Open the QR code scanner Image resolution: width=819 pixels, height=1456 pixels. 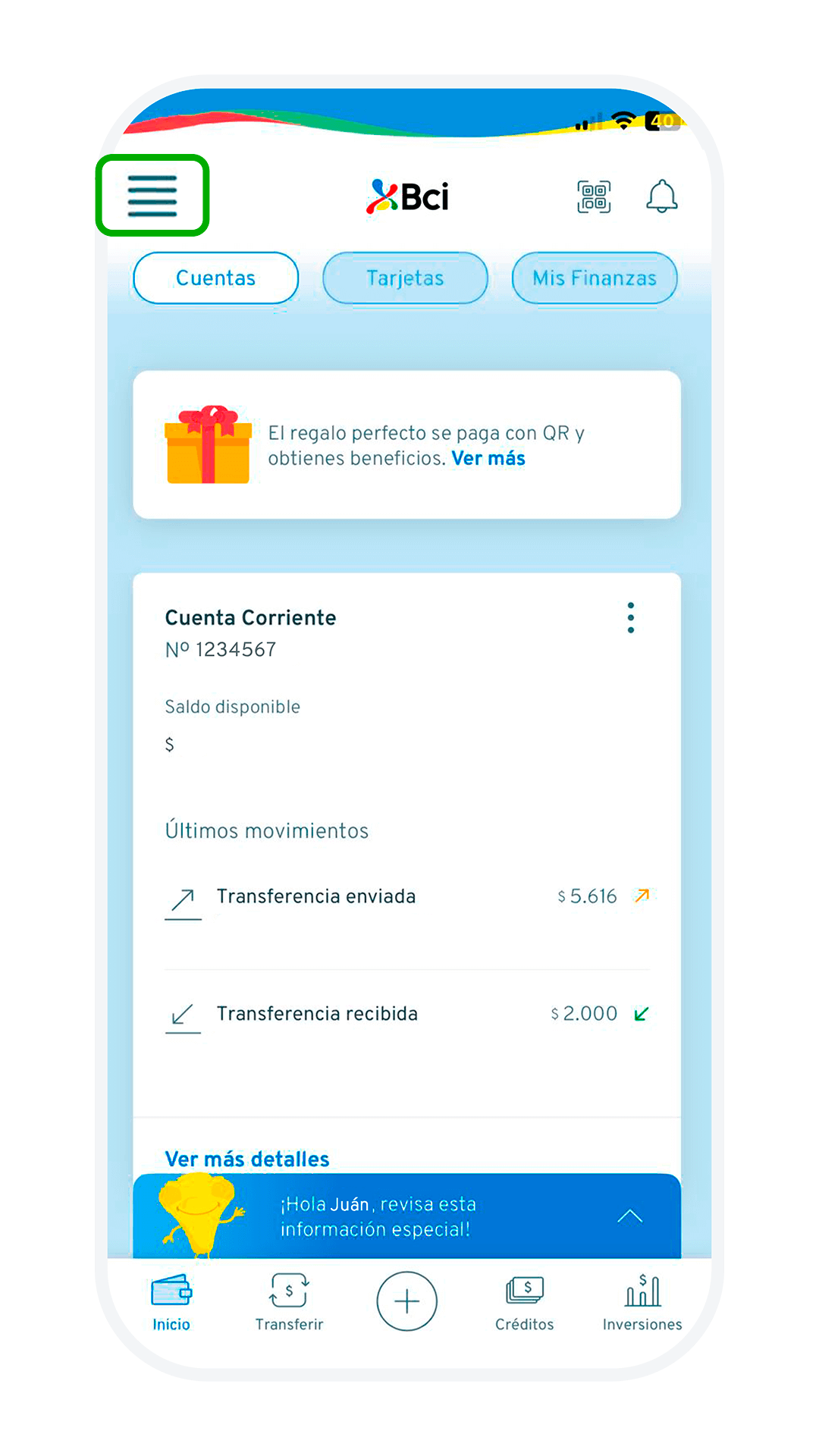tap(595, 196)
